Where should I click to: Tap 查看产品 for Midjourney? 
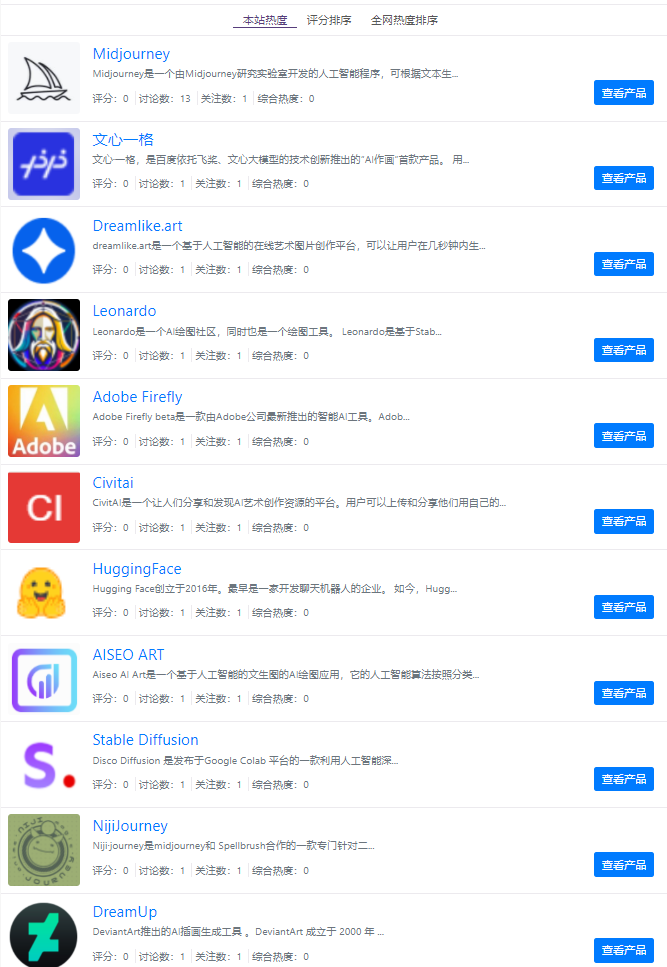click(x=623, y=93)
